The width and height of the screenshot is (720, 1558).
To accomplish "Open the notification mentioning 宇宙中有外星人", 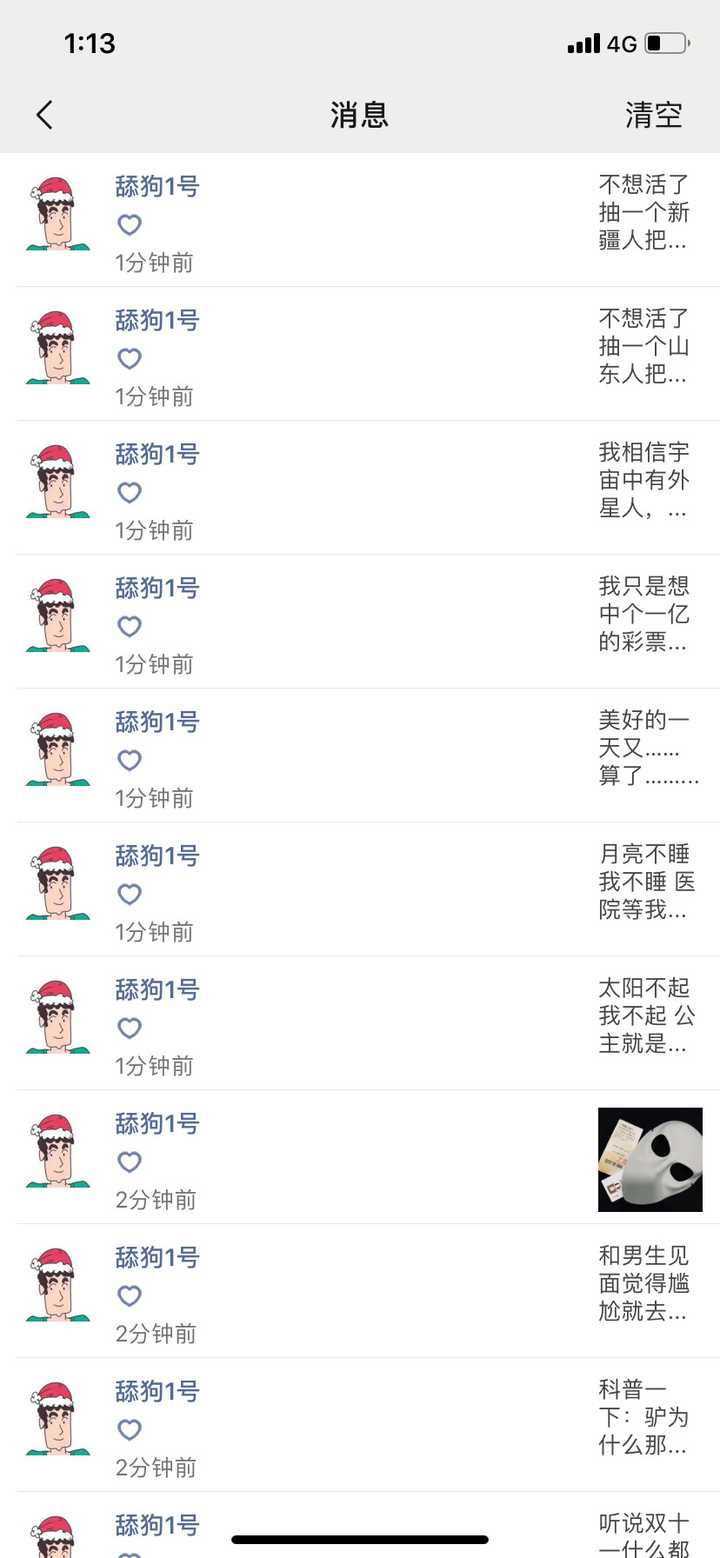I will (x=643, y=481).
